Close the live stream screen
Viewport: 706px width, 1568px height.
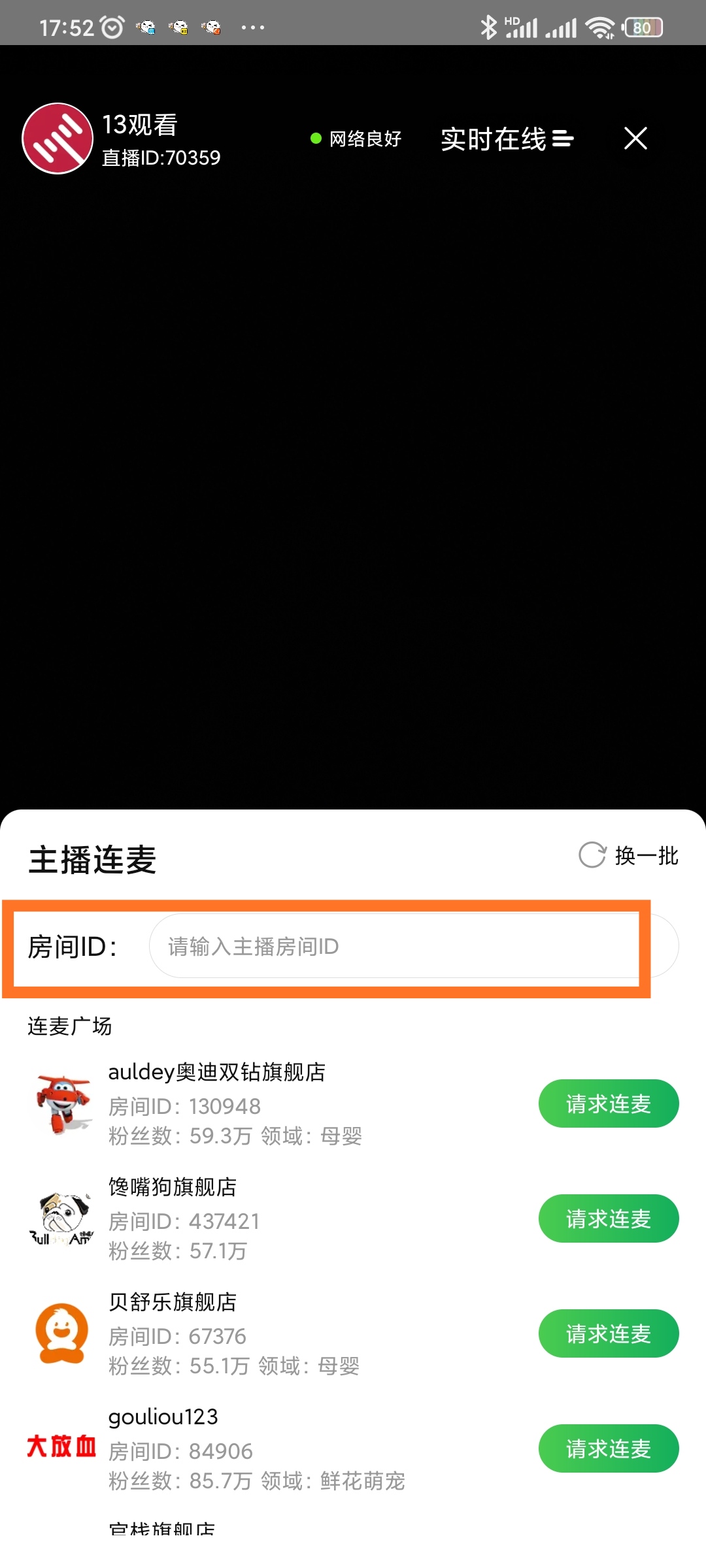(635, 139)
